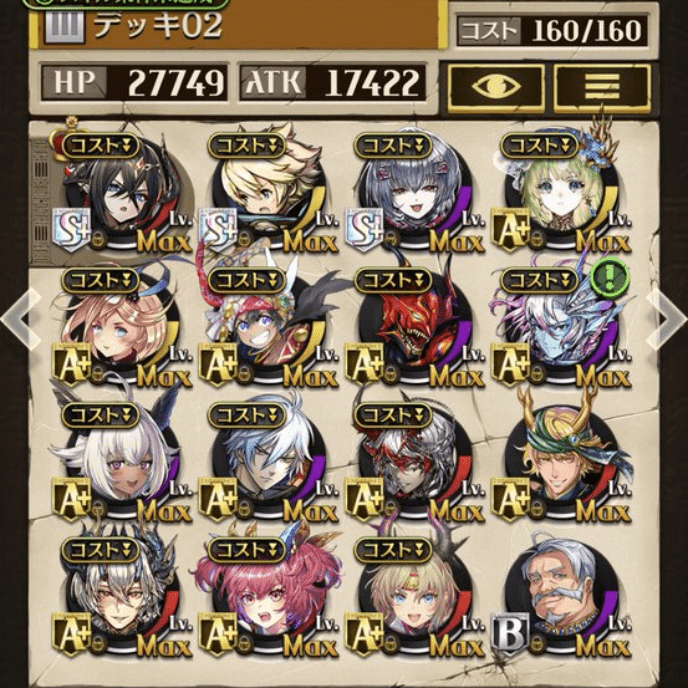Select the black-haired S+ character card
Viewport: 688px width, 688px height.
click(x=120, y=200)
